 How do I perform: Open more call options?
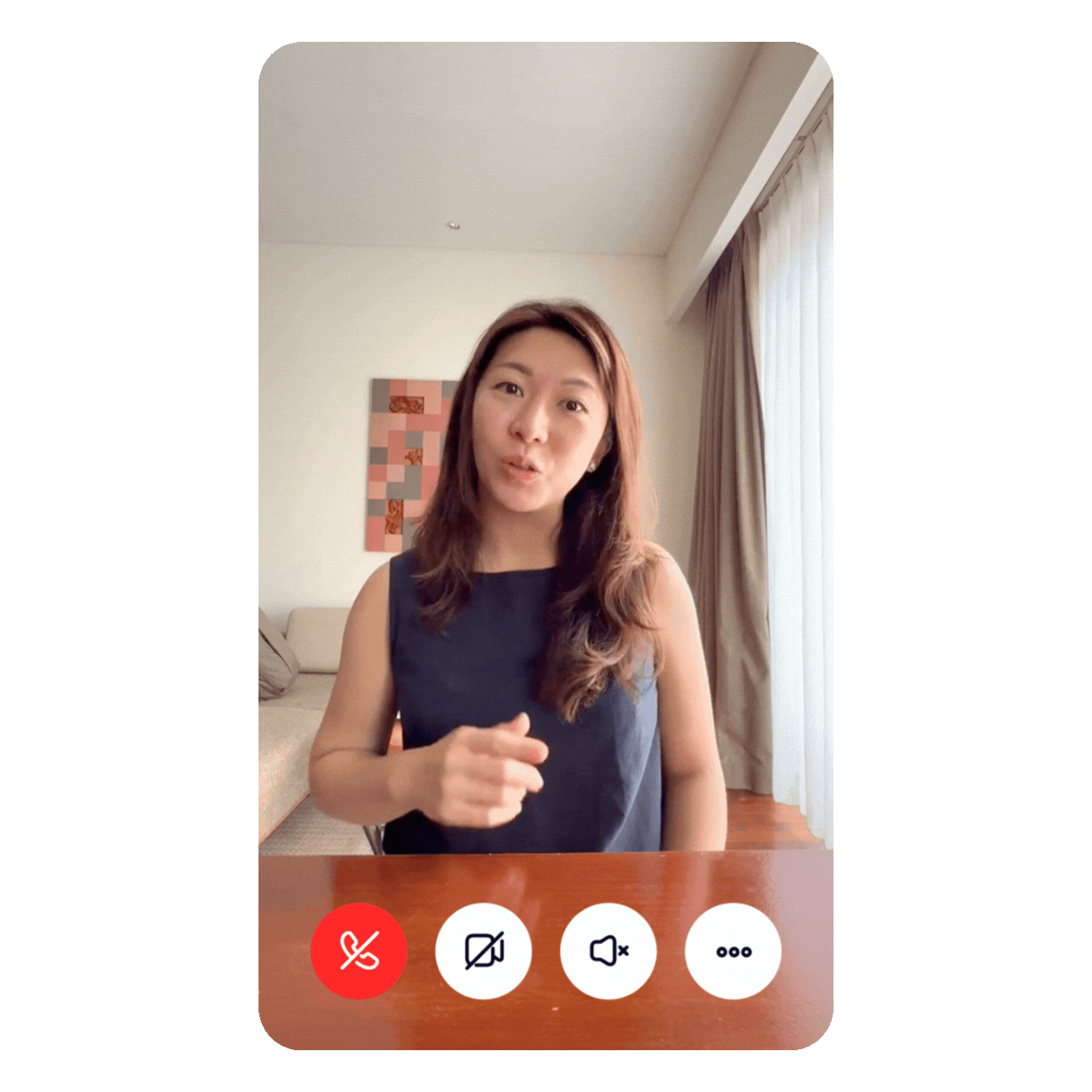pyautogui.click(x=733, y=951)
